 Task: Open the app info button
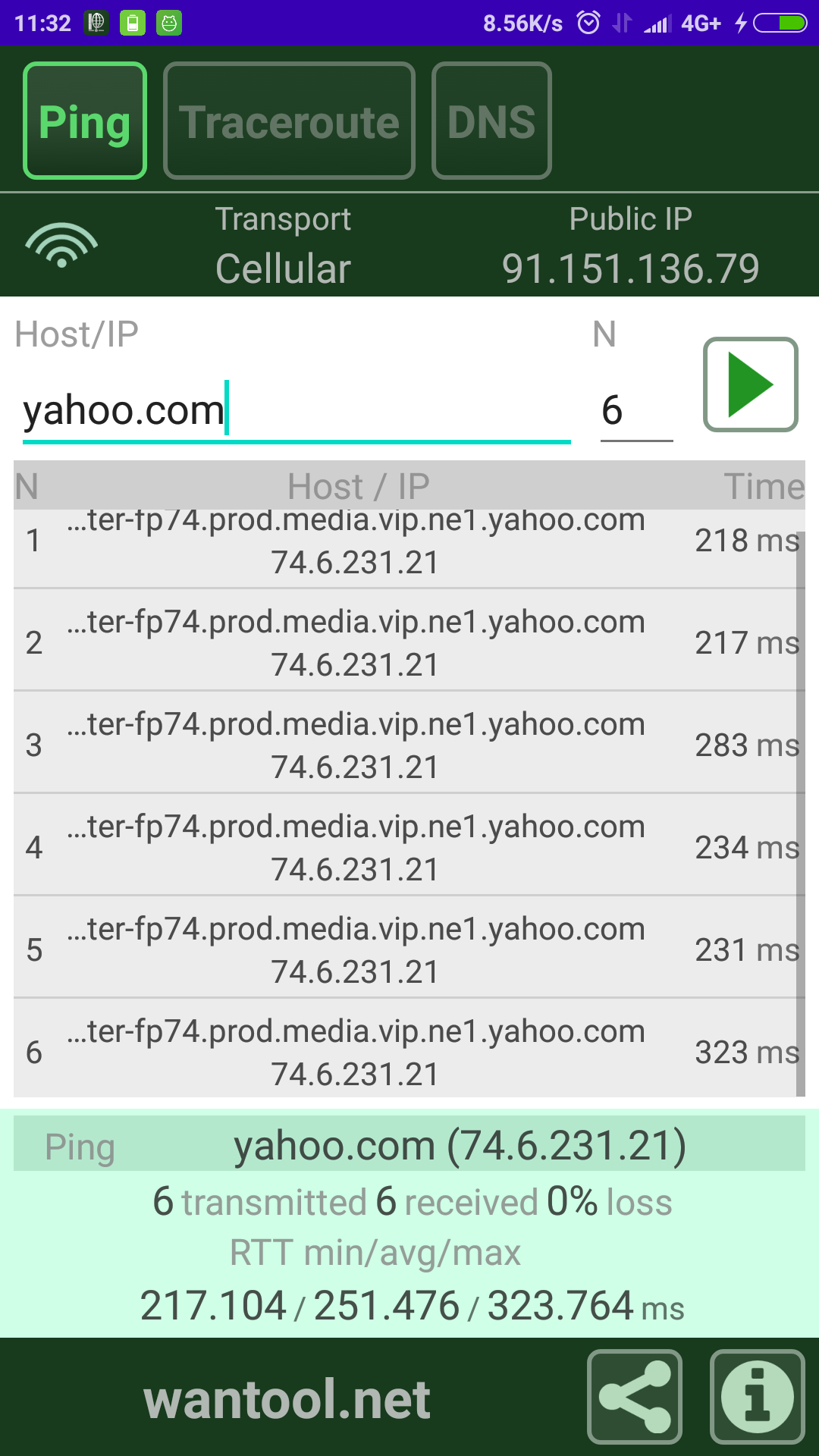[757, 1396]
